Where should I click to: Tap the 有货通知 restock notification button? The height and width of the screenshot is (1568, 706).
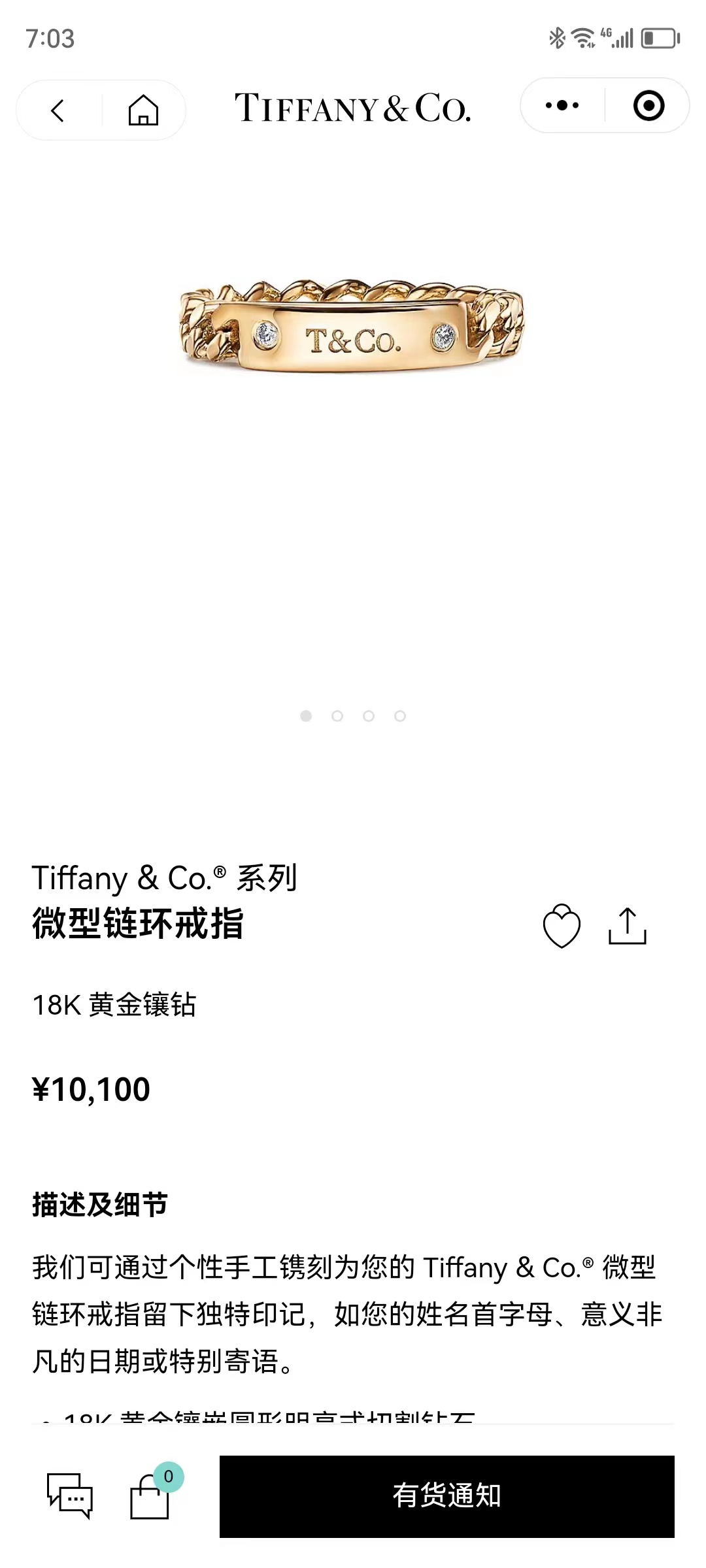pos(447,1496)
